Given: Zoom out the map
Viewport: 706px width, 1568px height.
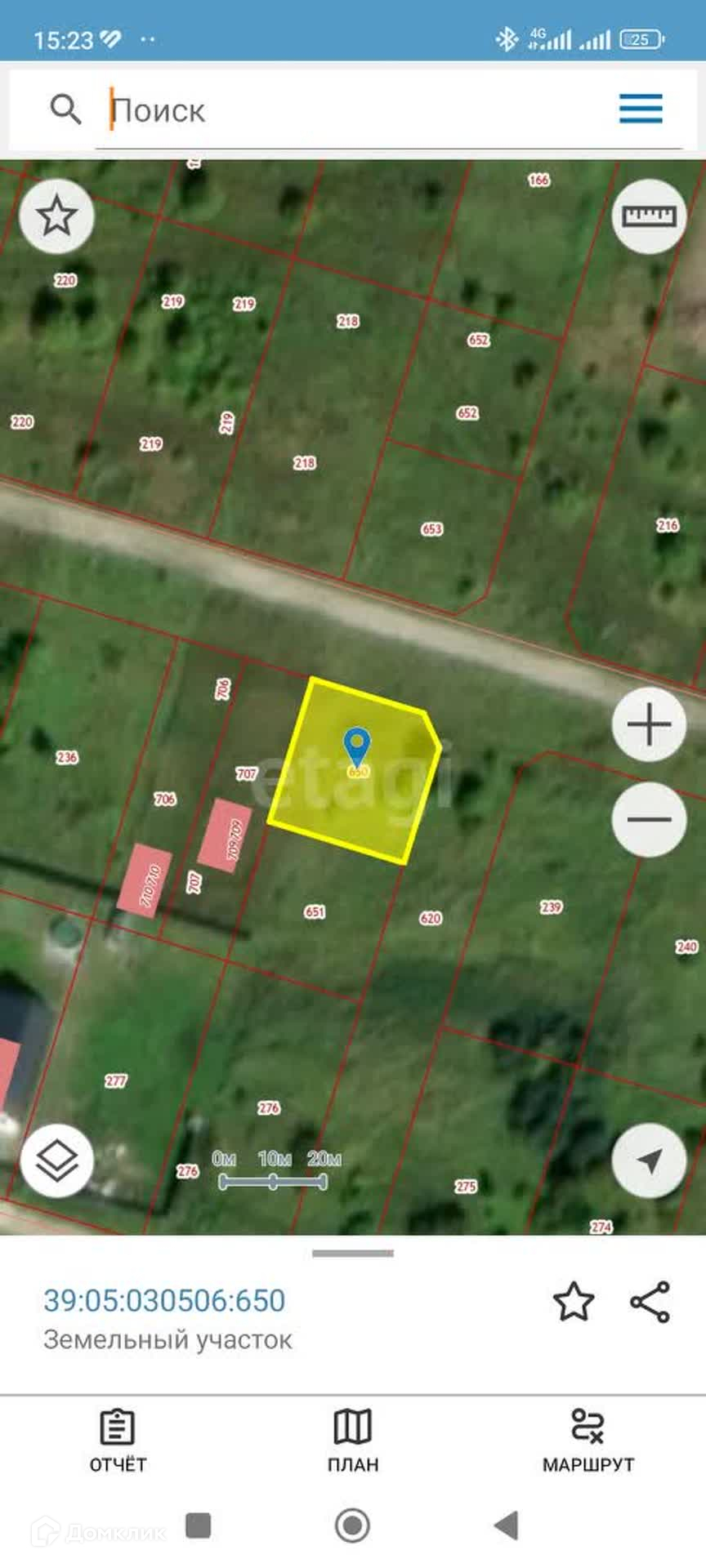Looking at the screenshot, I should 650,819.
